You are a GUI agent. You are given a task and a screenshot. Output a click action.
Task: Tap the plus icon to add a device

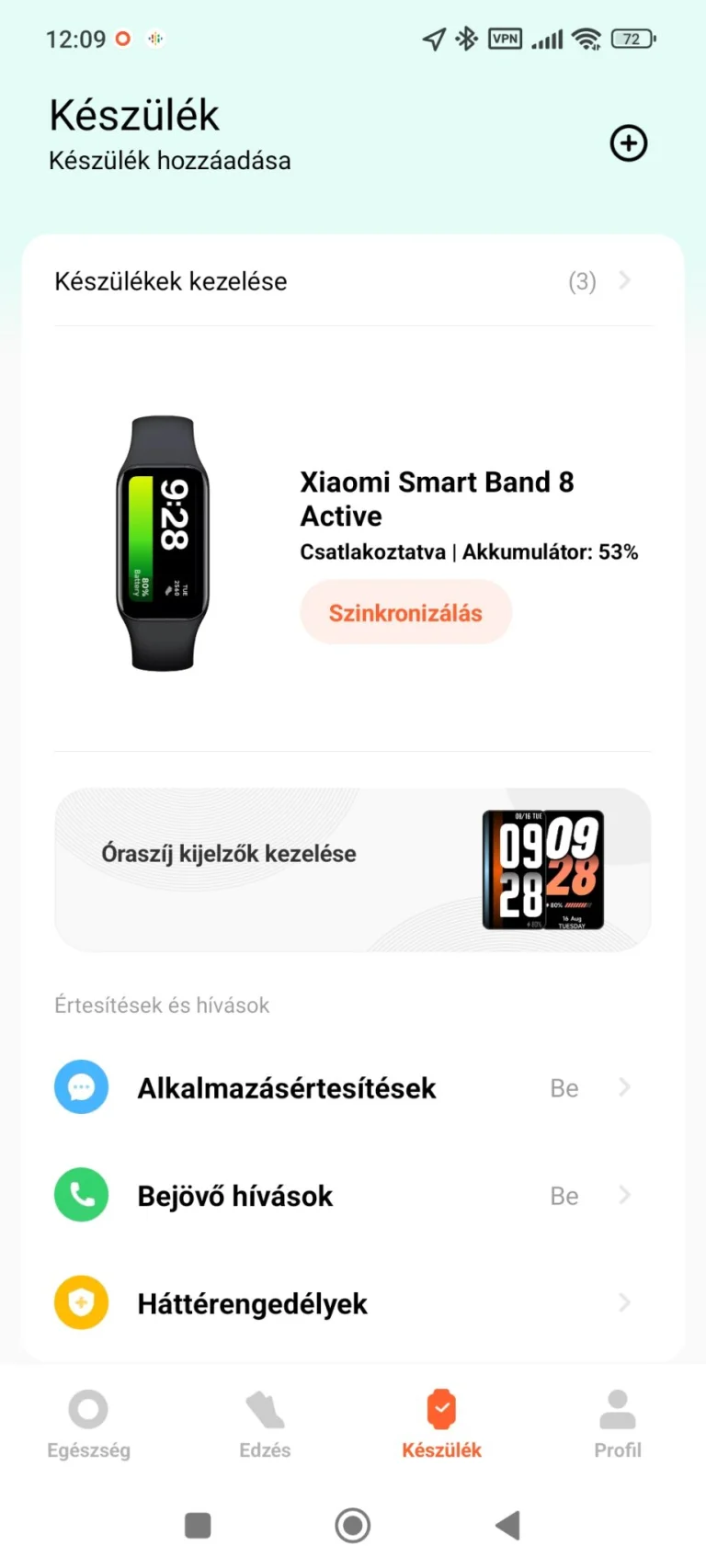628,143
